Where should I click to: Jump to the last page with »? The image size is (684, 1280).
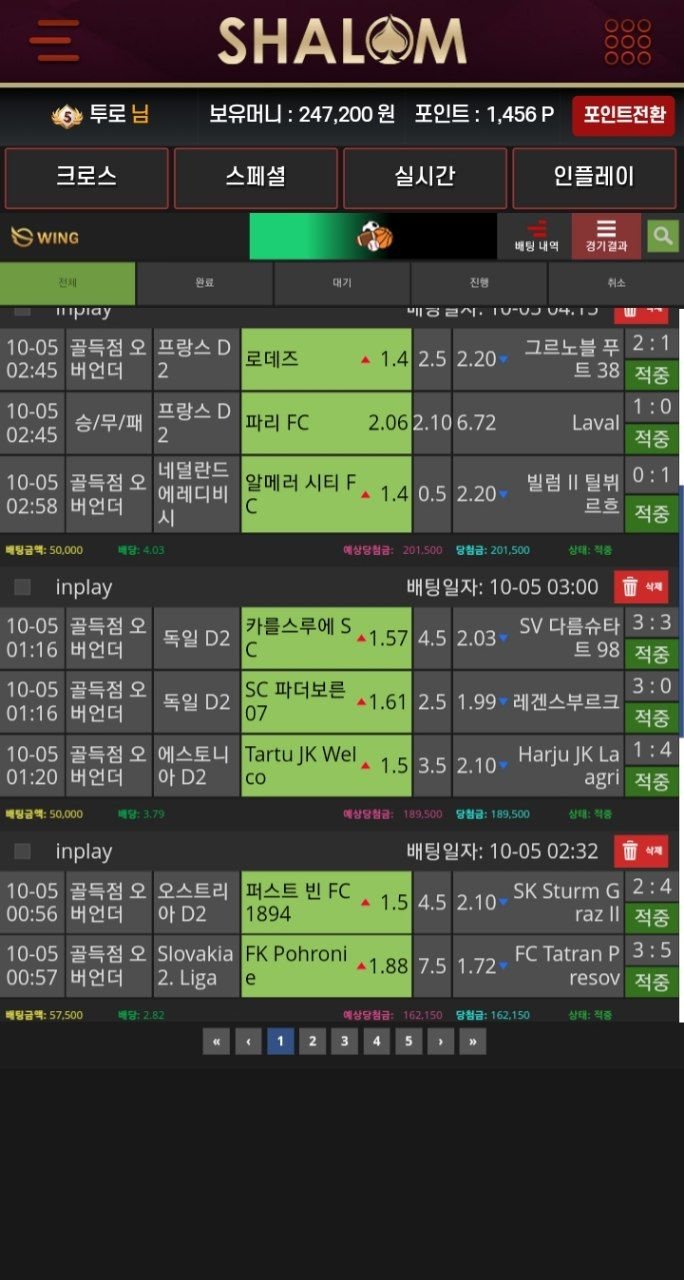pyautogui.click(x=472, y=1042)
